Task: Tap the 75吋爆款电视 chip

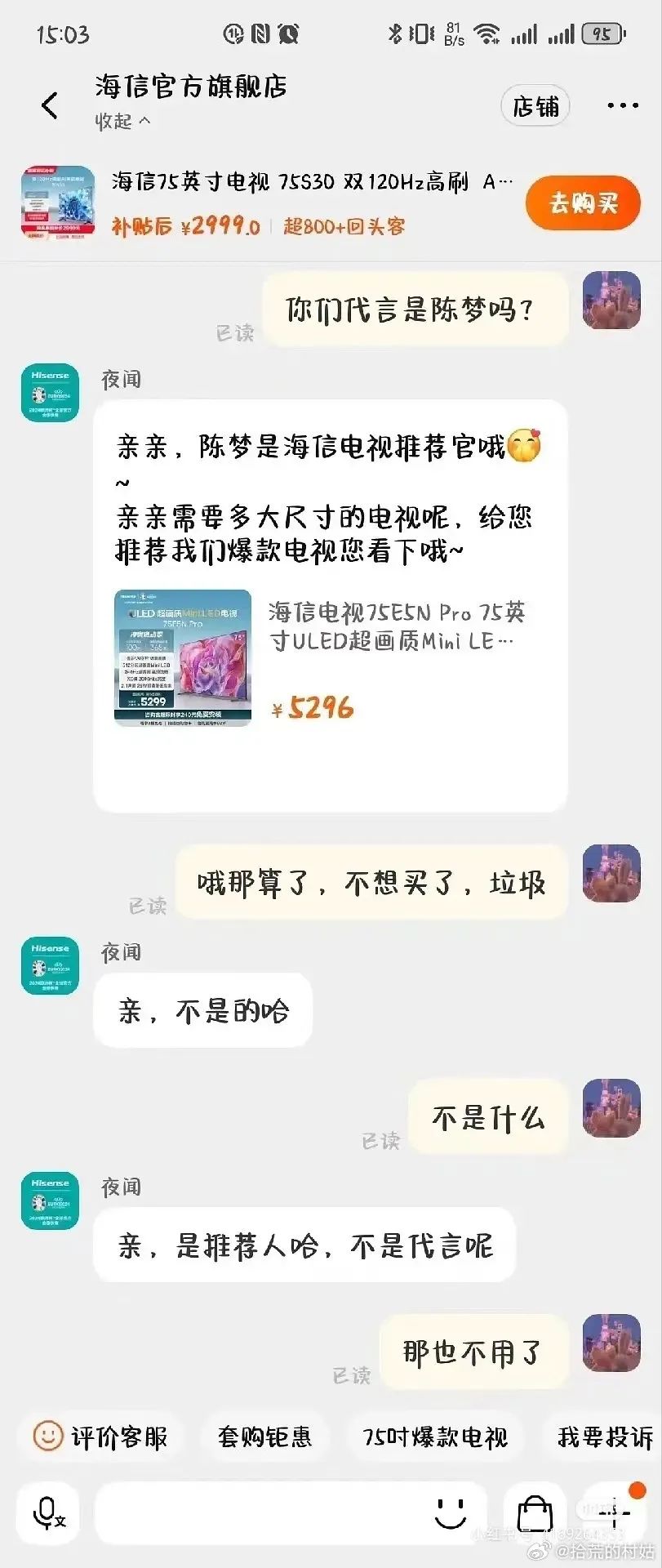Action: pyautogui.click(x=435, y=1437)
